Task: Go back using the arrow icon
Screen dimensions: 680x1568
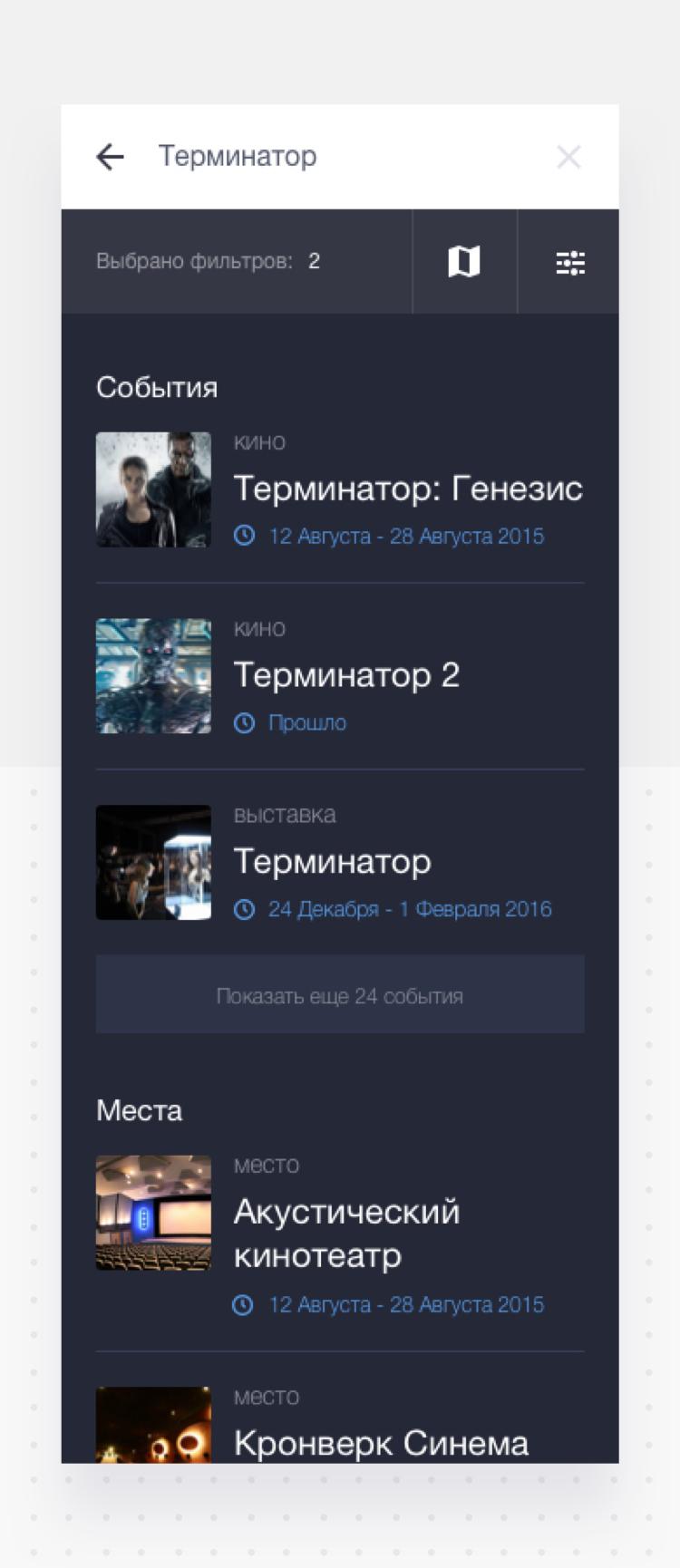Action: click(x=111, y=157)
